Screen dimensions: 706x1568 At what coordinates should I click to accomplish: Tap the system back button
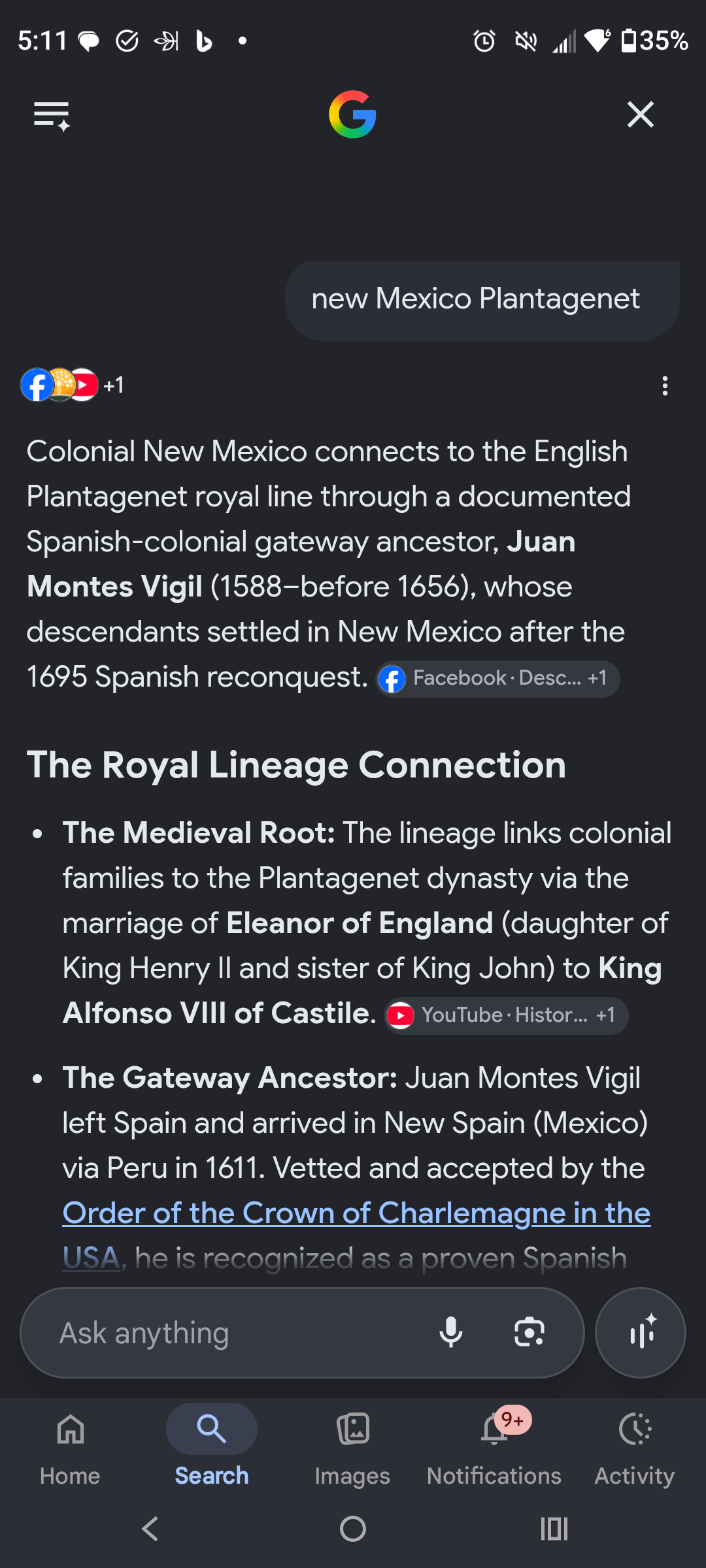[x=150, y=1529]
